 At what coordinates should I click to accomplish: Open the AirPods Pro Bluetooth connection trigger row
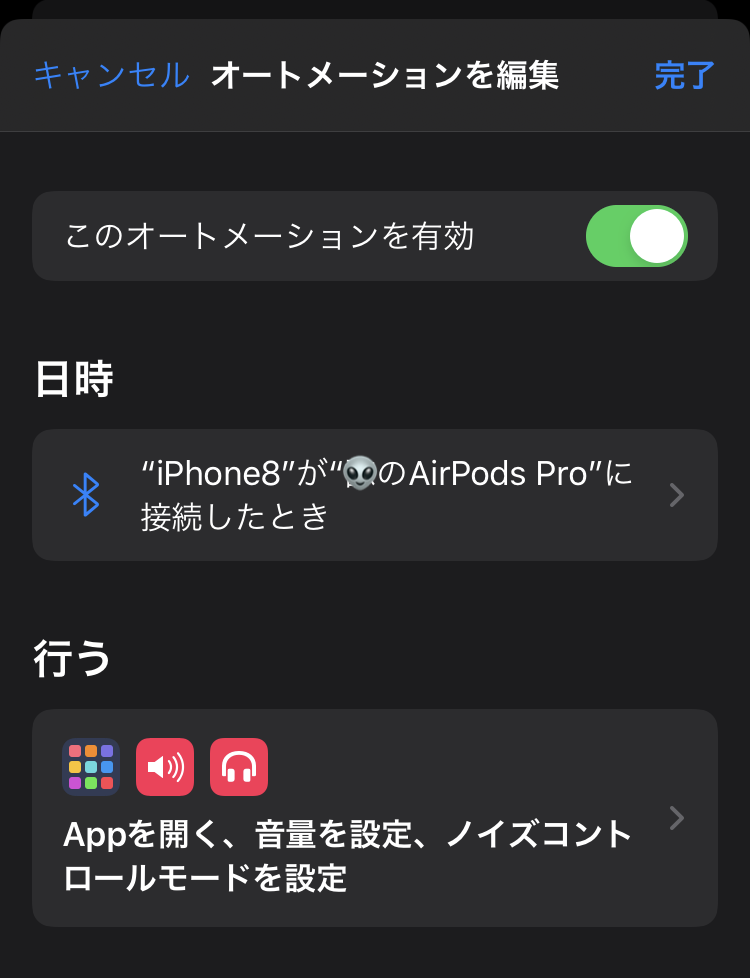click(x=375, y=495)
